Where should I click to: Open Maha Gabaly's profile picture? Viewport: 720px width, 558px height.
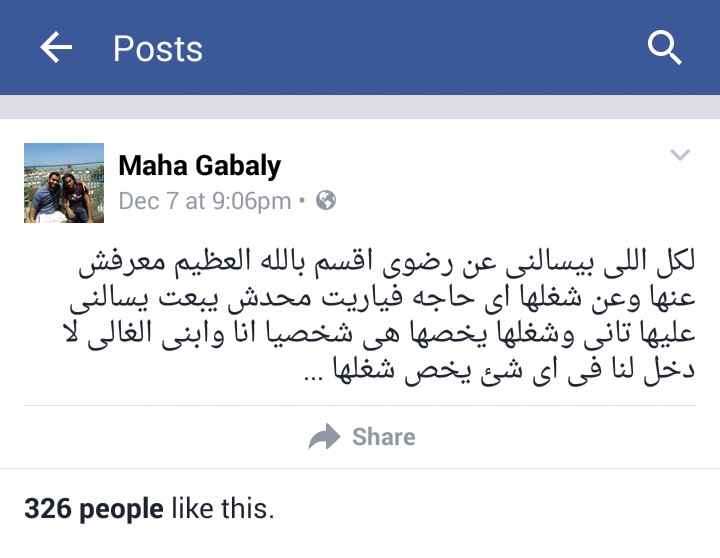[64, 182]
